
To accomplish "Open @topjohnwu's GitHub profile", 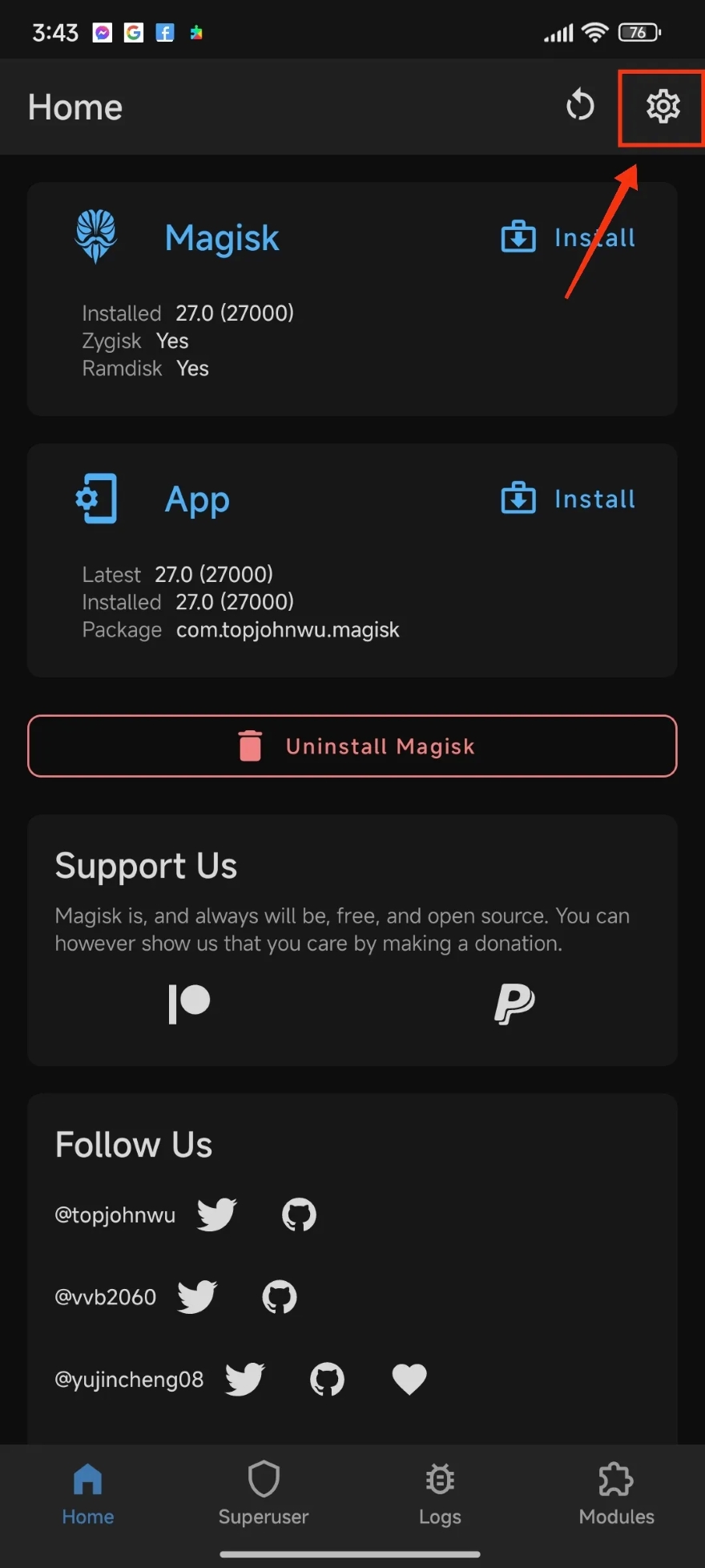I will click(300, 1214).
